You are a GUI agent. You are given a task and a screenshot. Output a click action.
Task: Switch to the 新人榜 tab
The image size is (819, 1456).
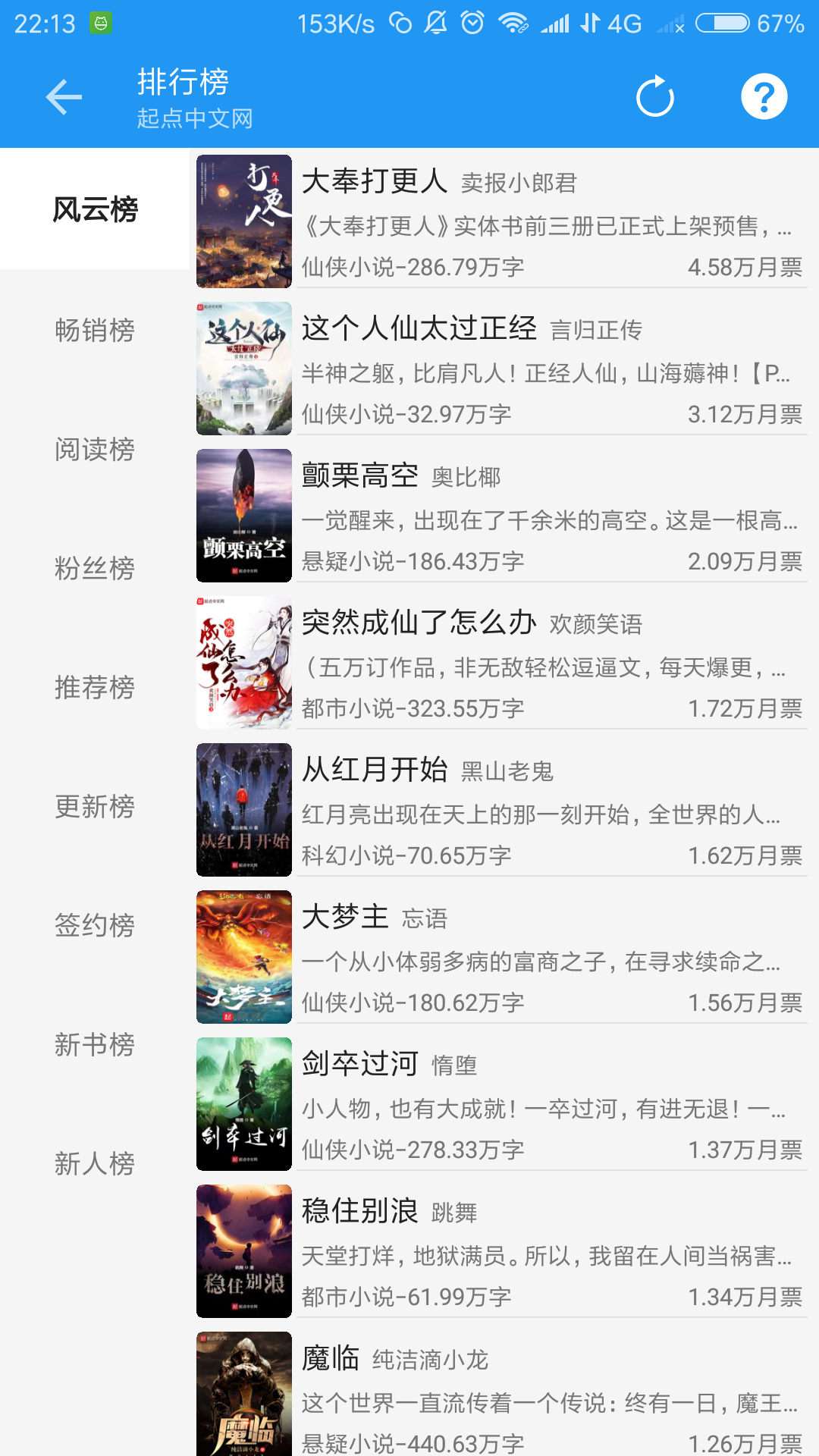pyautogui.click(x=95, y=1164)
